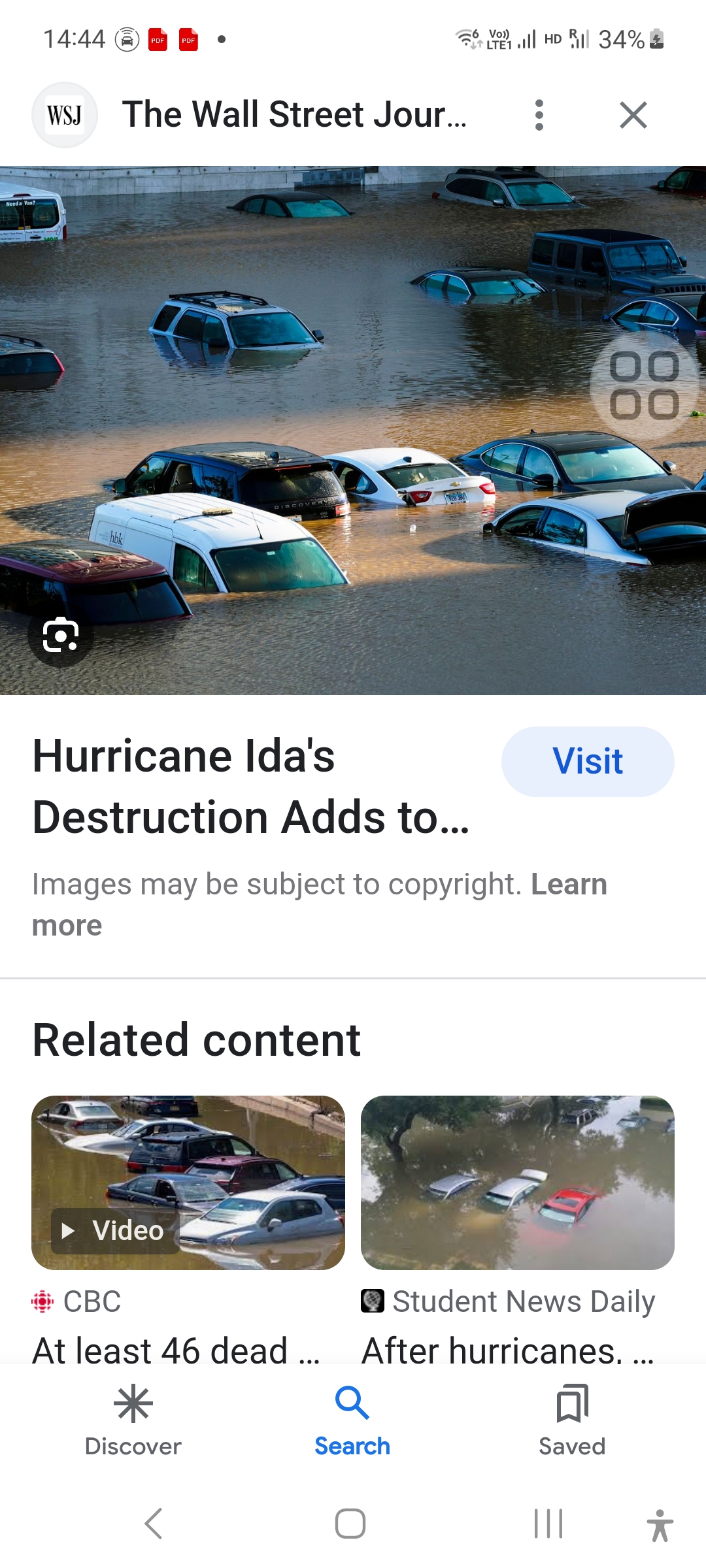Viewport: 706px width, 1568px height.
Task: Open the Learn more copyright link
Action: (x=569, y=885)
